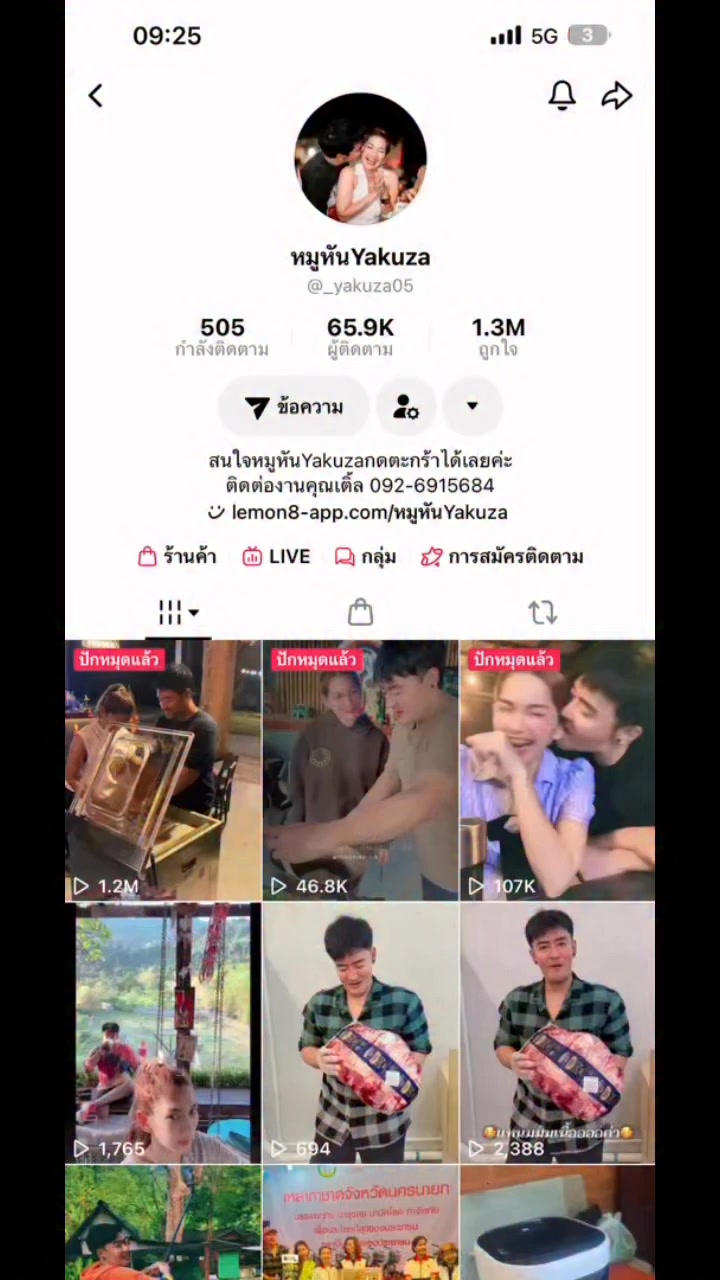Viewport: 720px width, 1280px height.
Task: Go back using the top-left arrow
Action: coord(96,96)
